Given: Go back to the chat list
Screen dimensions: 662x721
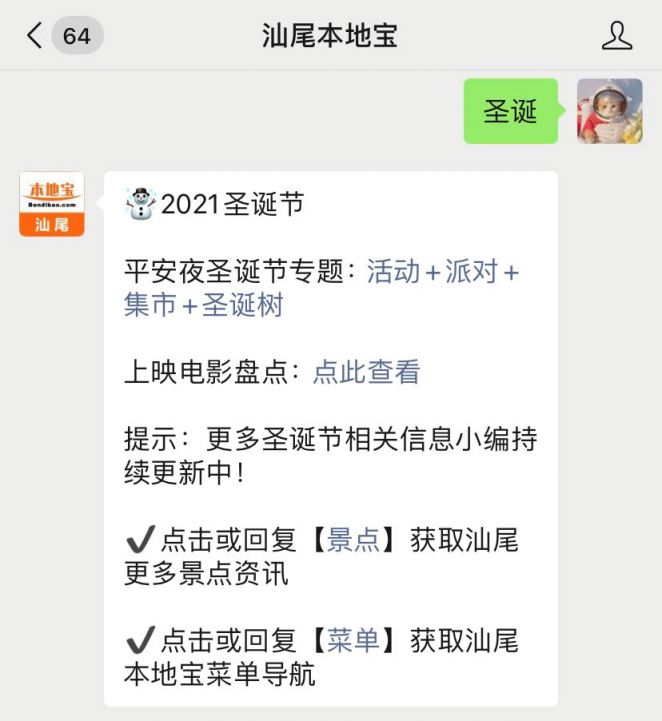Looking at the screenshot, I should pos(36,37).
